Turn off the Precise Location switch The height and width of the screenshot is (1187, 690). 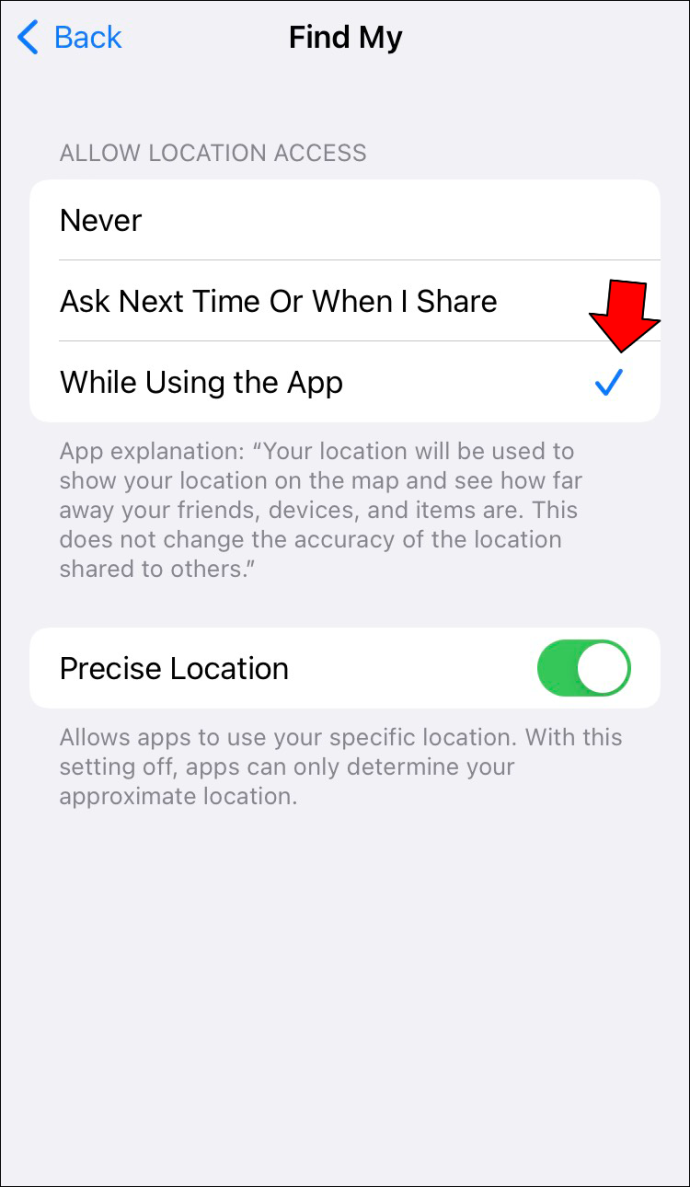pyautogui.click(x=583, y=668)
